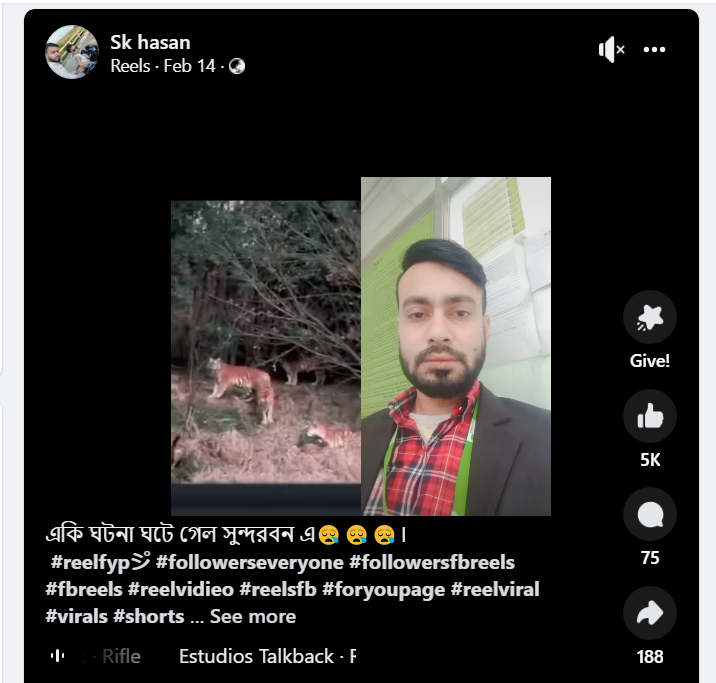Tap the reel video to pause
Viewport: 716px width, 683px height.
pyautogui.click(x=360, y=345)
